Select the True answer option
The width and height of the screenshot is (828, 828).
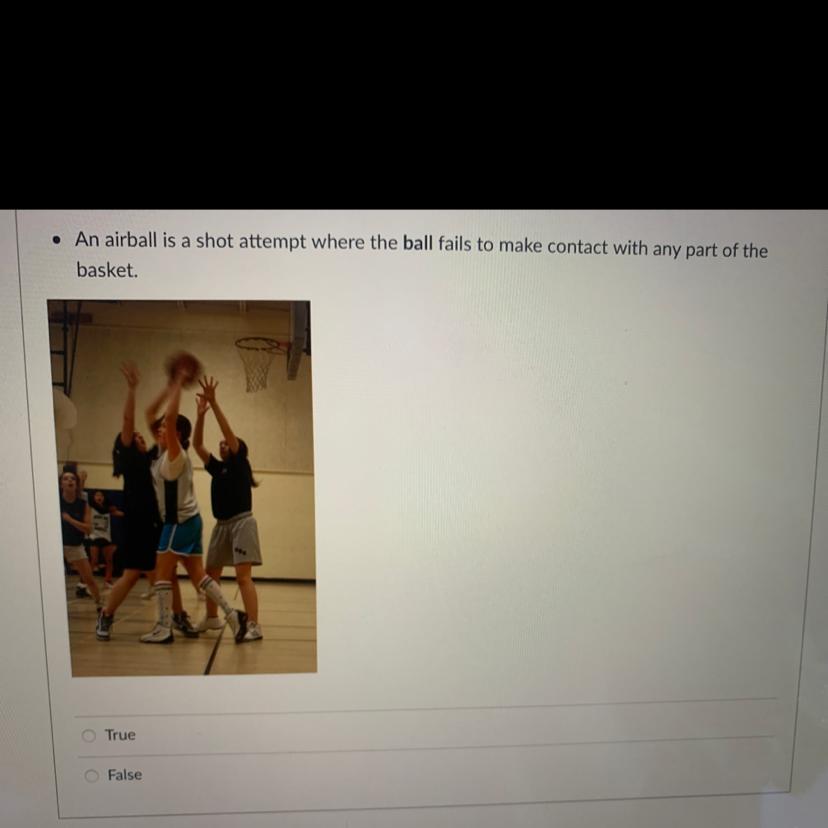point(89,736)
